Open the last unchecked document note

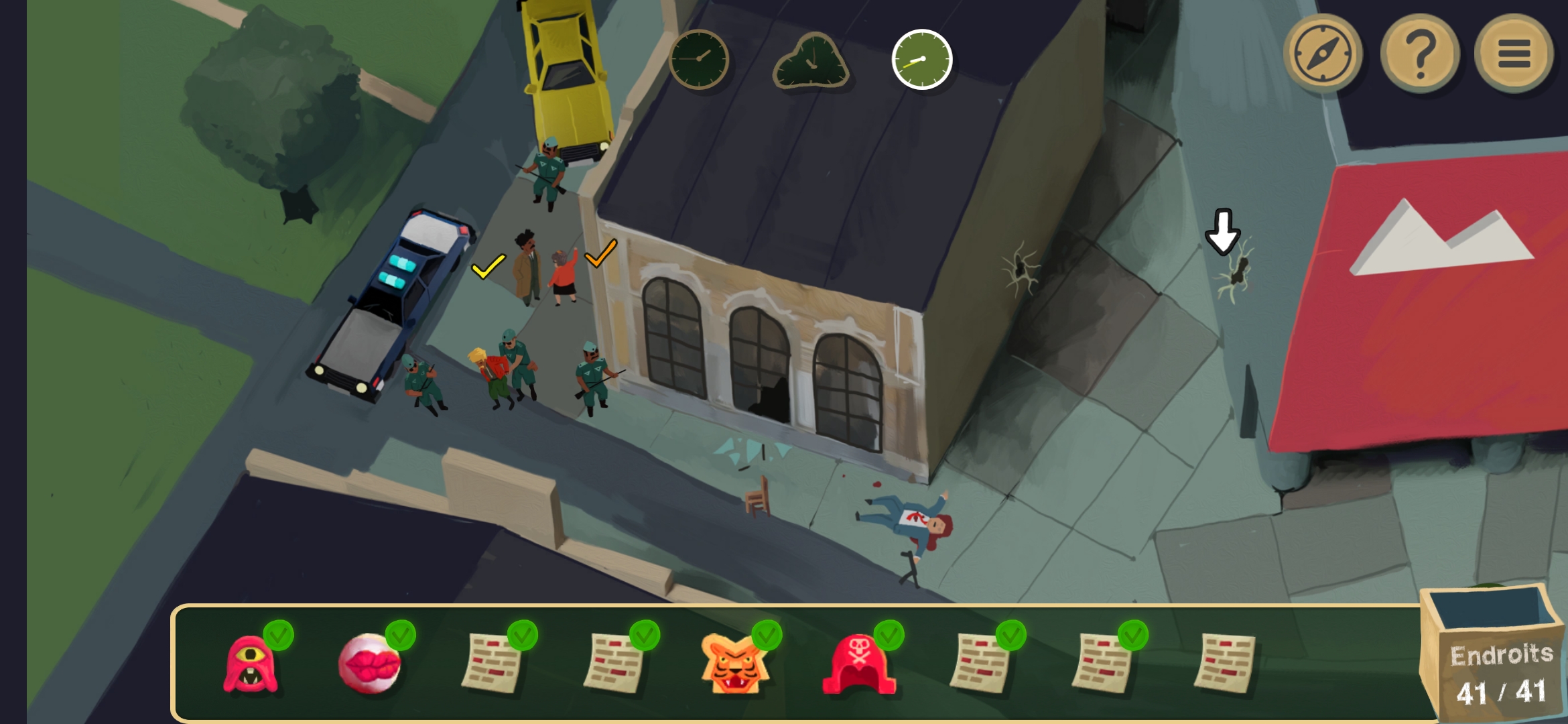(1224, 664)
